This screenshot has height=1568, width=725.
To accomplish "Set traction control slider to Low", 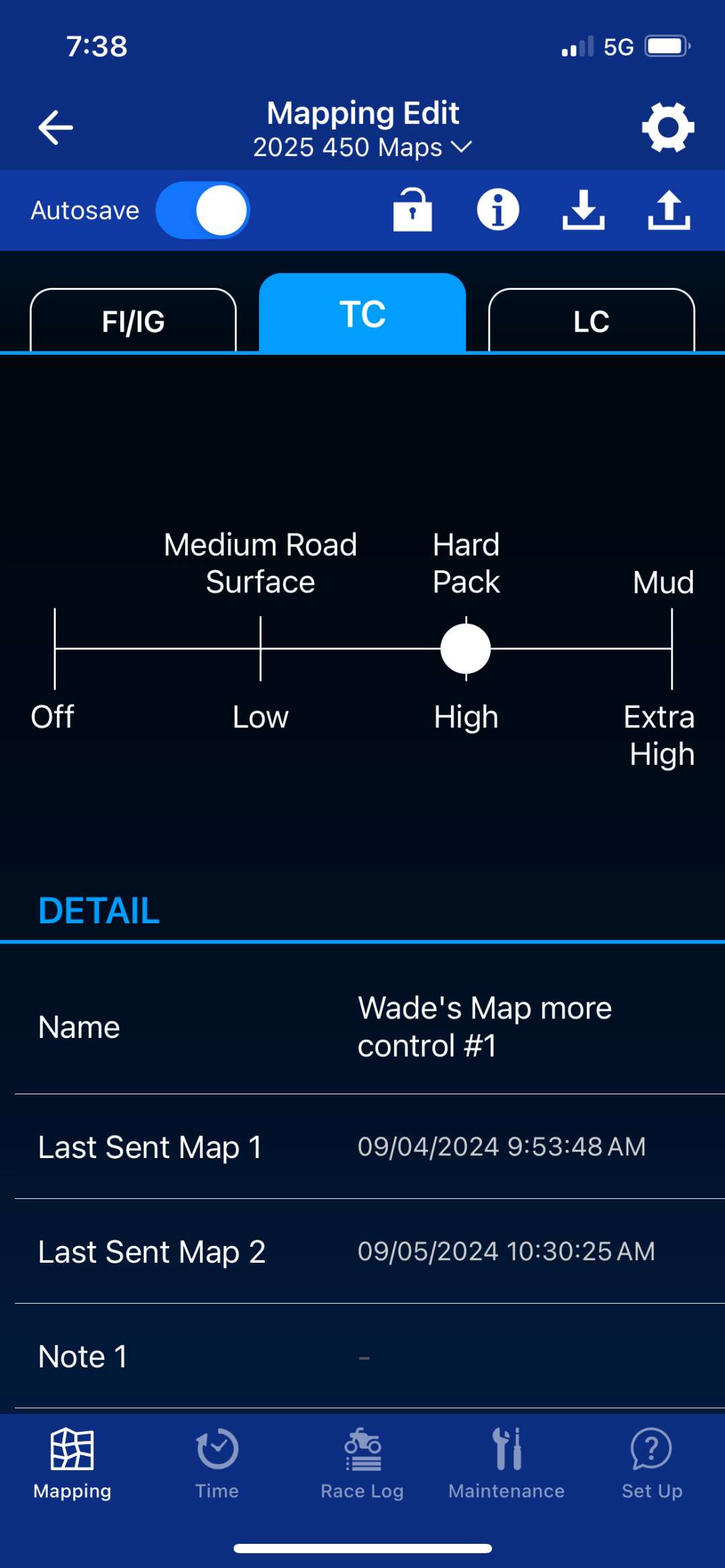I will (x=260, y=649).
